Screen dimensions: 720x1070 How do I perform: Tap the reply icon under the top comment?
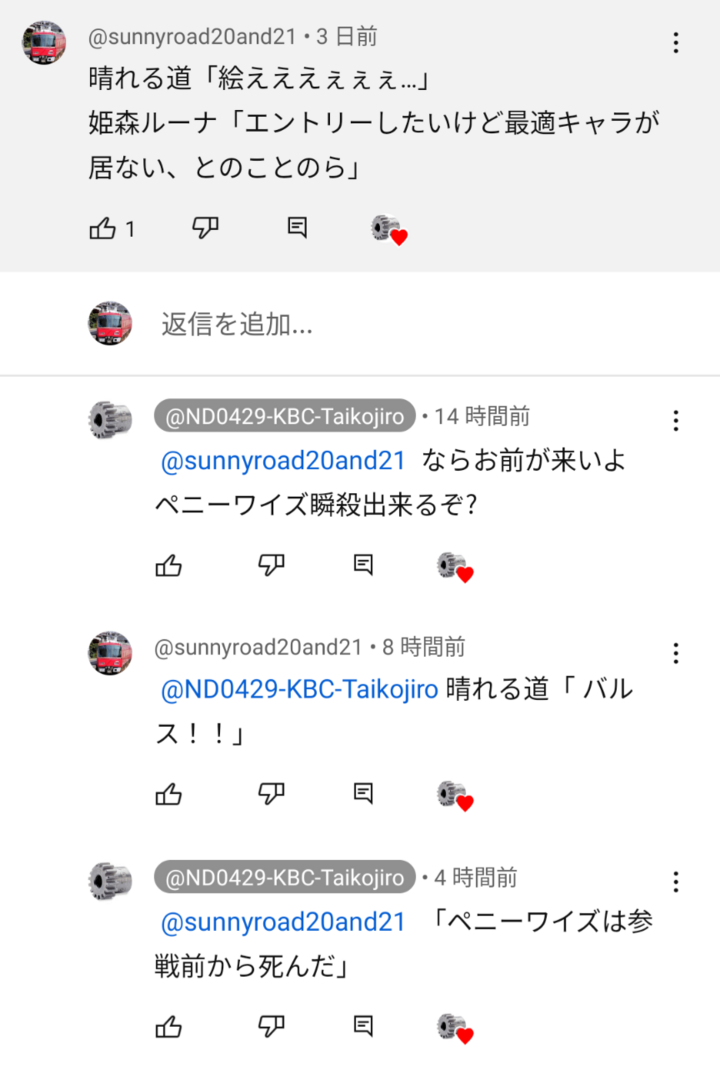coord(297,228)
